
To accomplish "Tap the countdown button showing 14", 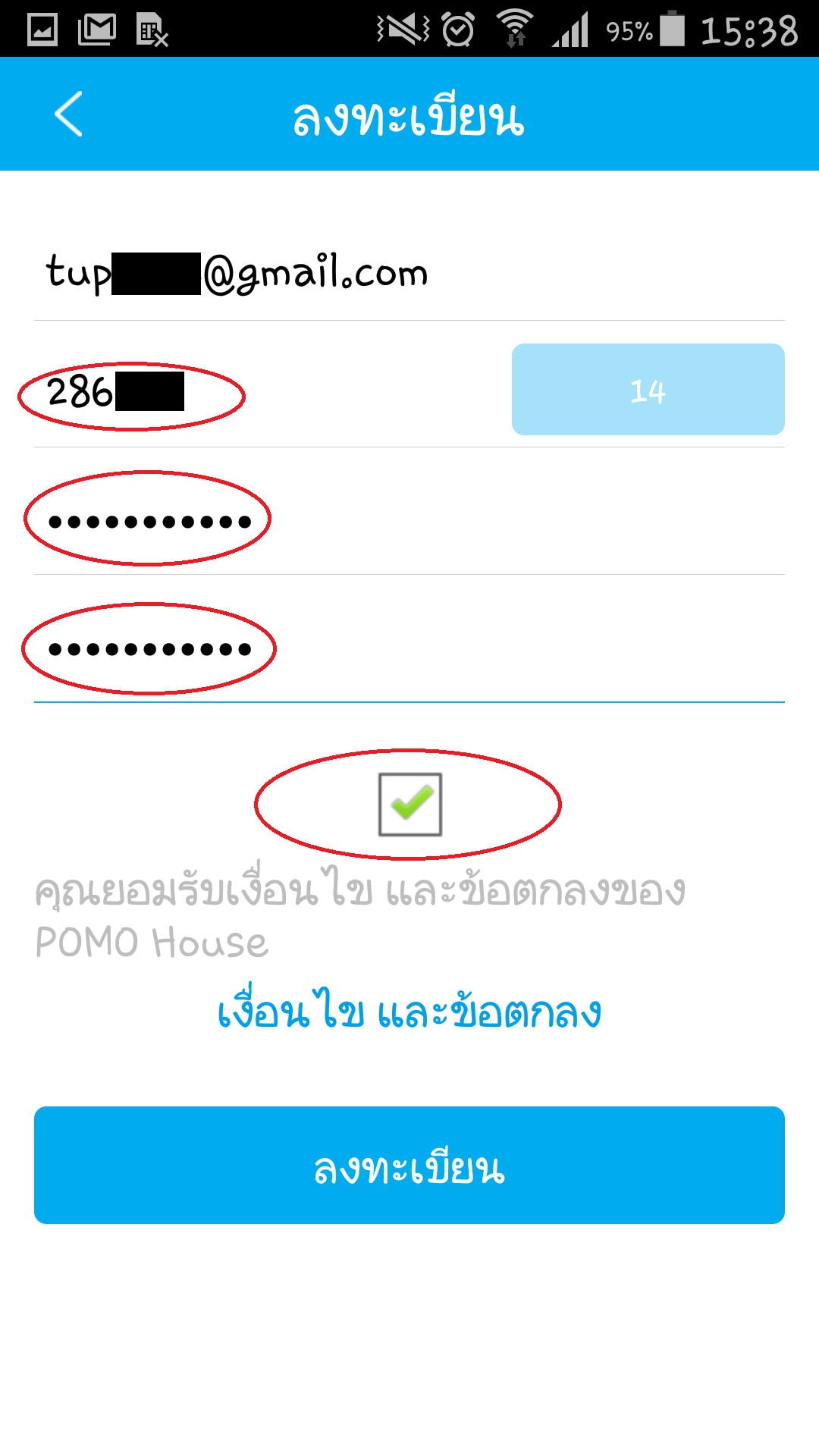I will coord(648,390).
